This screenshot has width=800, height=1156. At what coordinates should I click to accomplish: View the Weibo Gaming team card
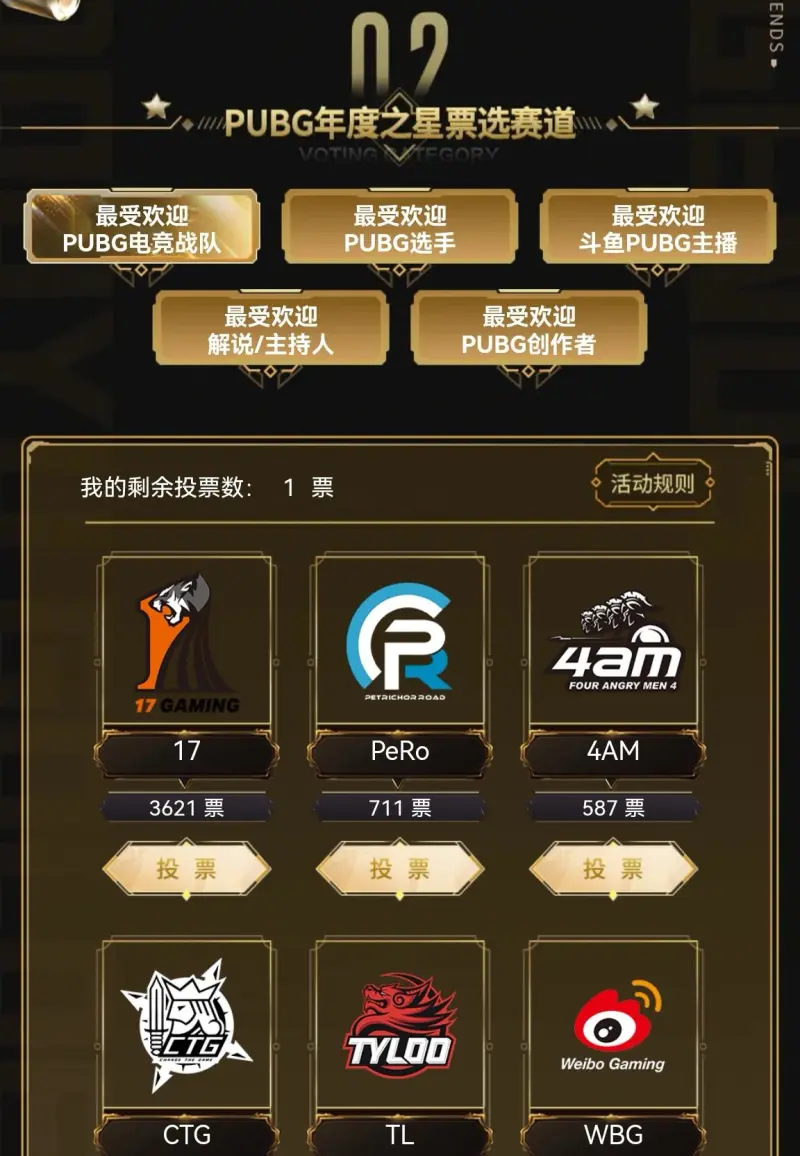[x=613, y=1025]
